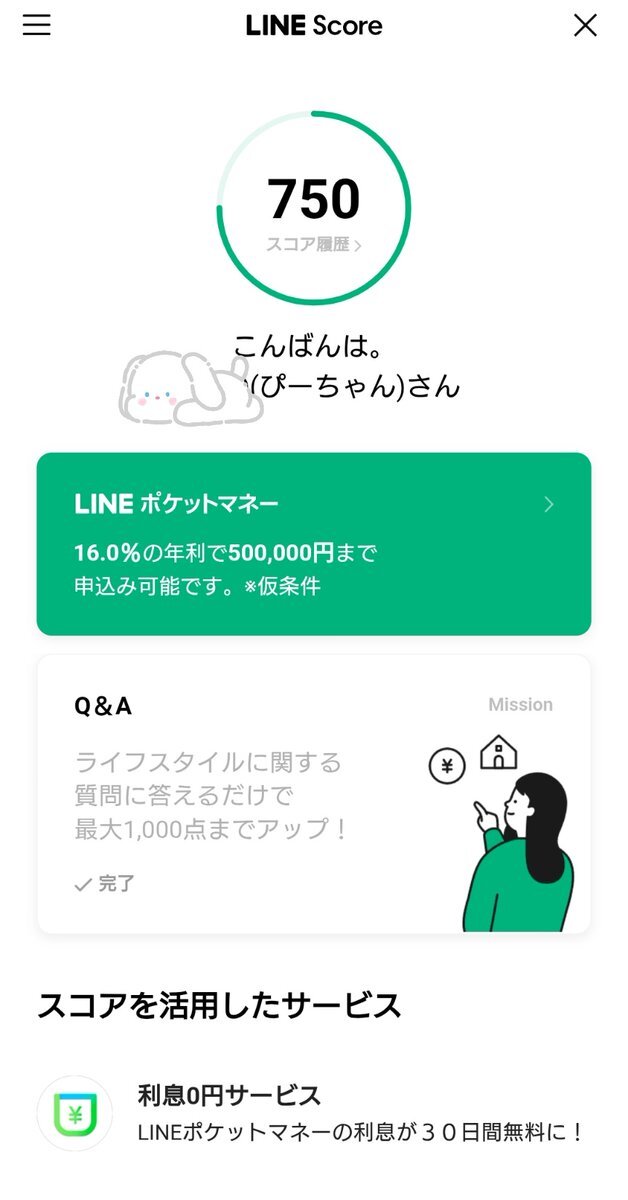
Task: Open the LINE ポケットマネー card
Action: (x=313, y=543)
